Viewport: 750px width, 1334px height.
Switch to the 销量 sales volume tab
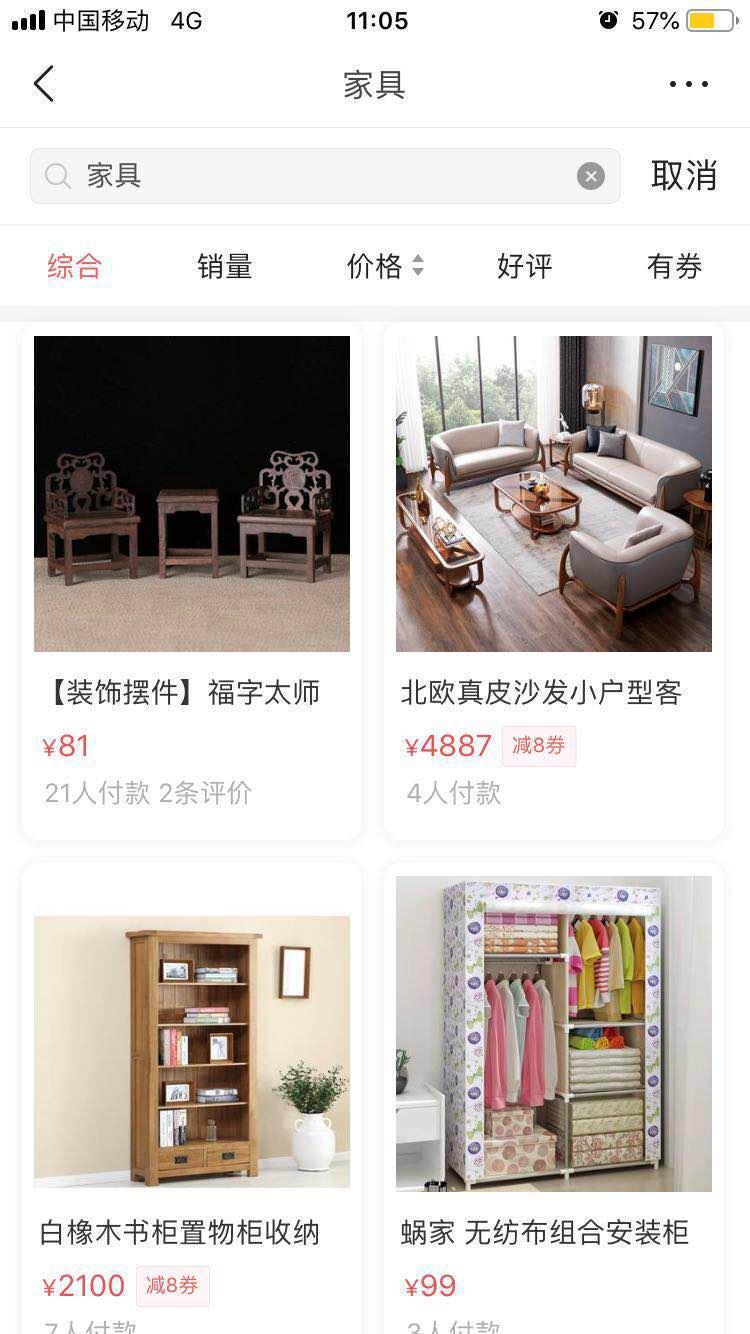pyautogui.click(x=224, y=266)
